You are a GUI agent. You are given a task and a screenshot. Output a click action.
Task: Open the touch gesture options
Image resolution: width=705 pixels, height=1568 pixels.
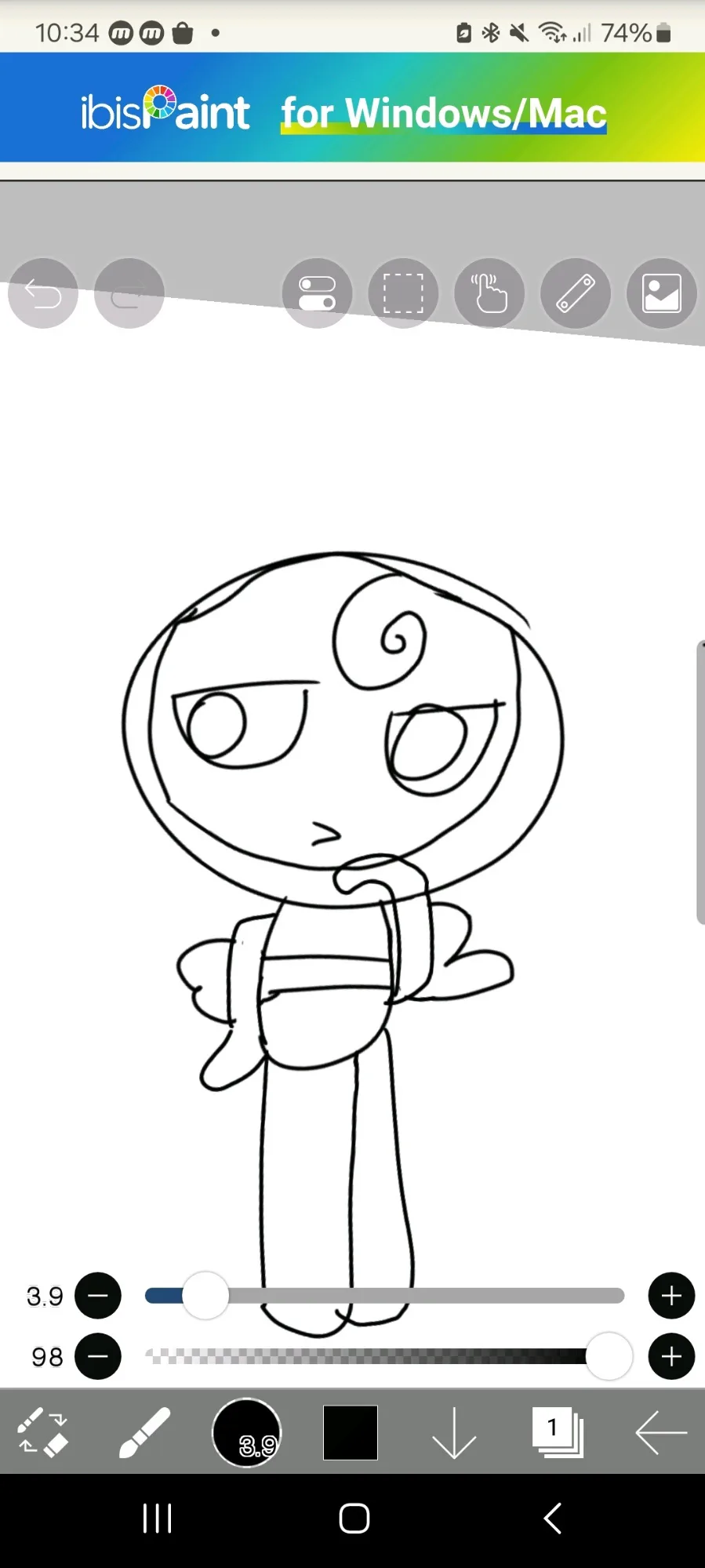pyautogui.click(x=489, y=293)
